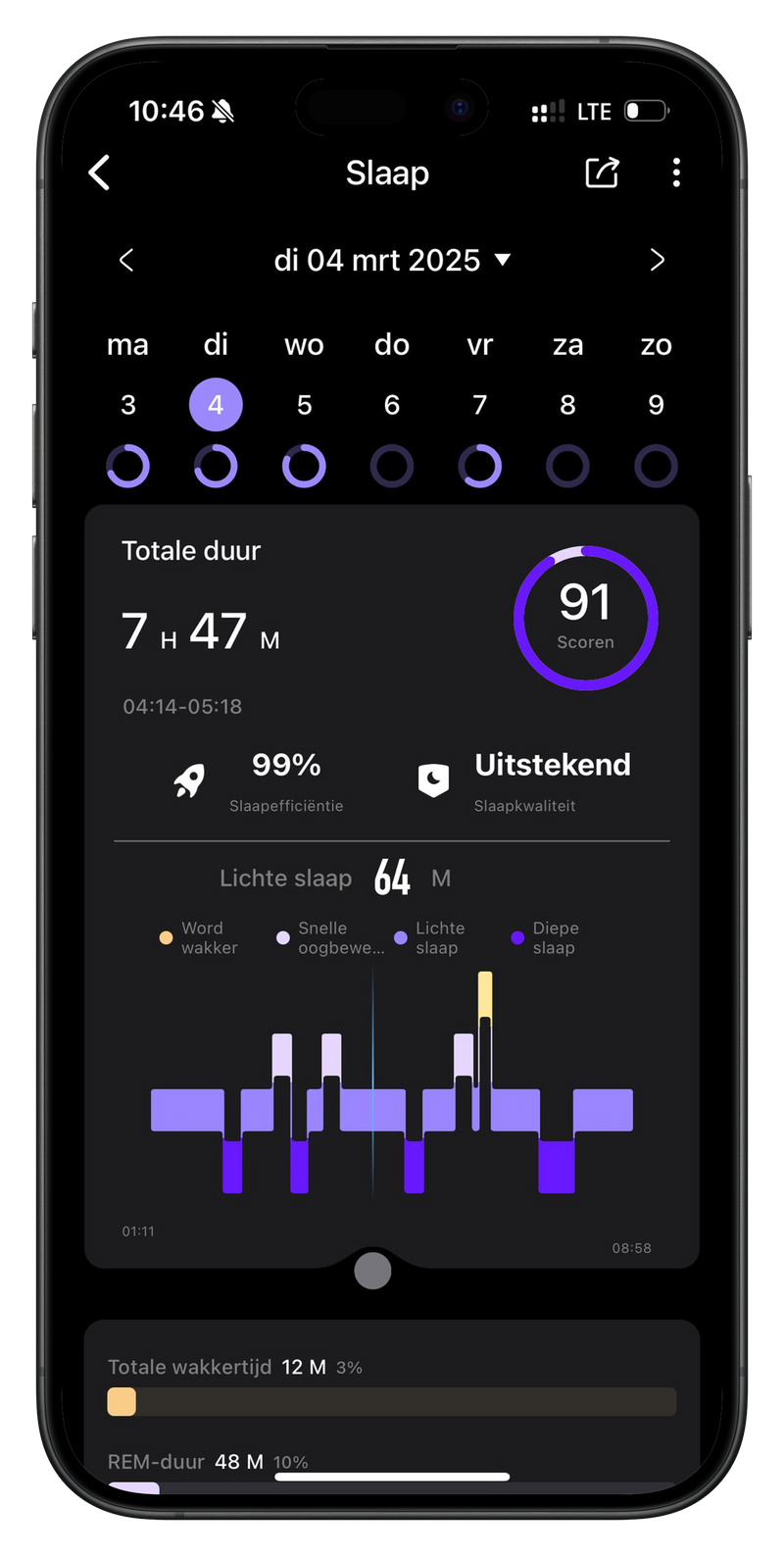Select Monday 3 in the week
This screenshot has width=784, height=1556.
tap(128, 405)
